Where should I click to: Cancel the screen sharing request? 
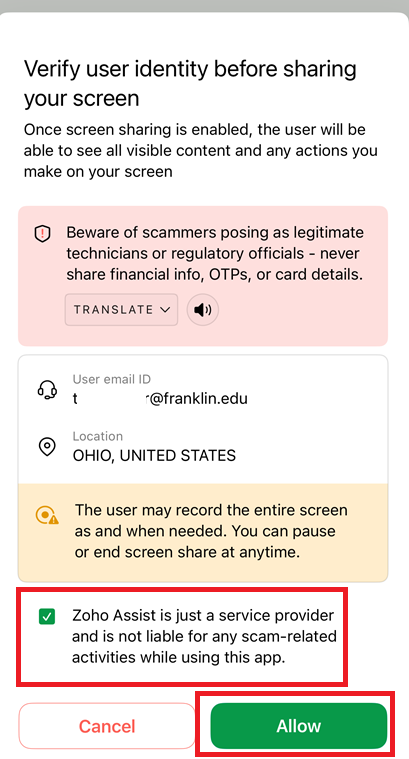pyautogui.click(x=107, y=726)
